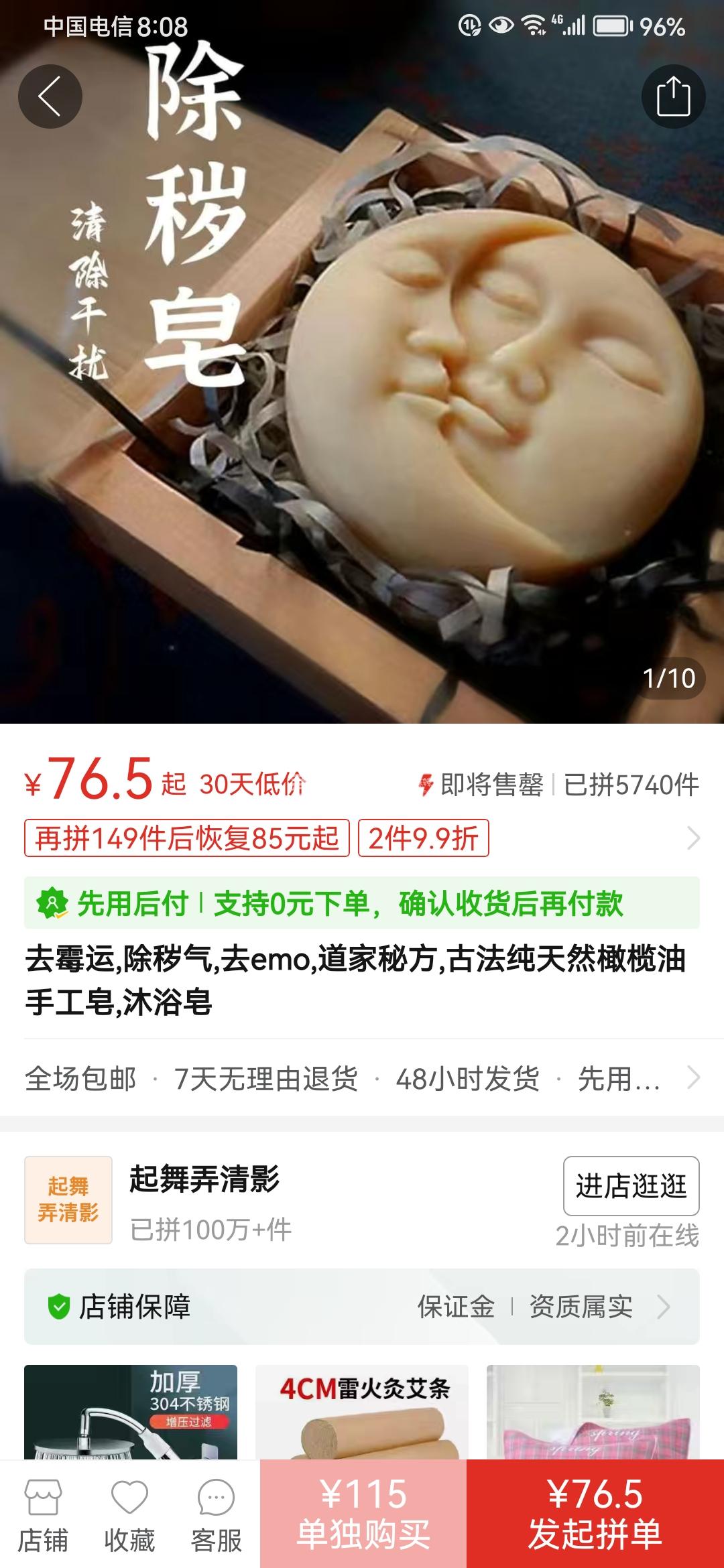Buy alone for ¥115 单独购买
The height and width of the screenshot is (1568, 724).
[x=363, y=1514]
